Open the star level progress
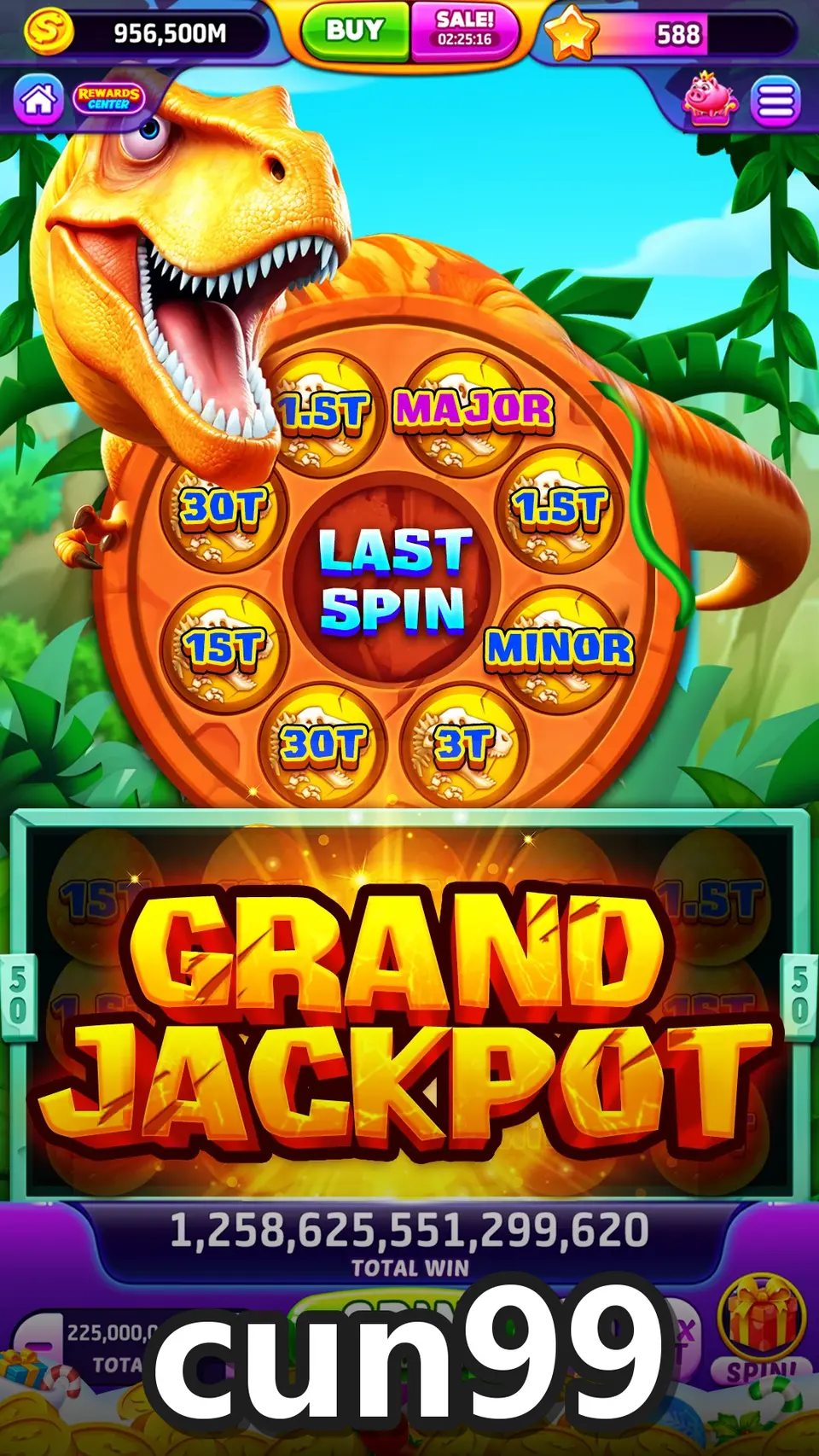Viewport: 819px width, 1456px height. pos(572,34)
